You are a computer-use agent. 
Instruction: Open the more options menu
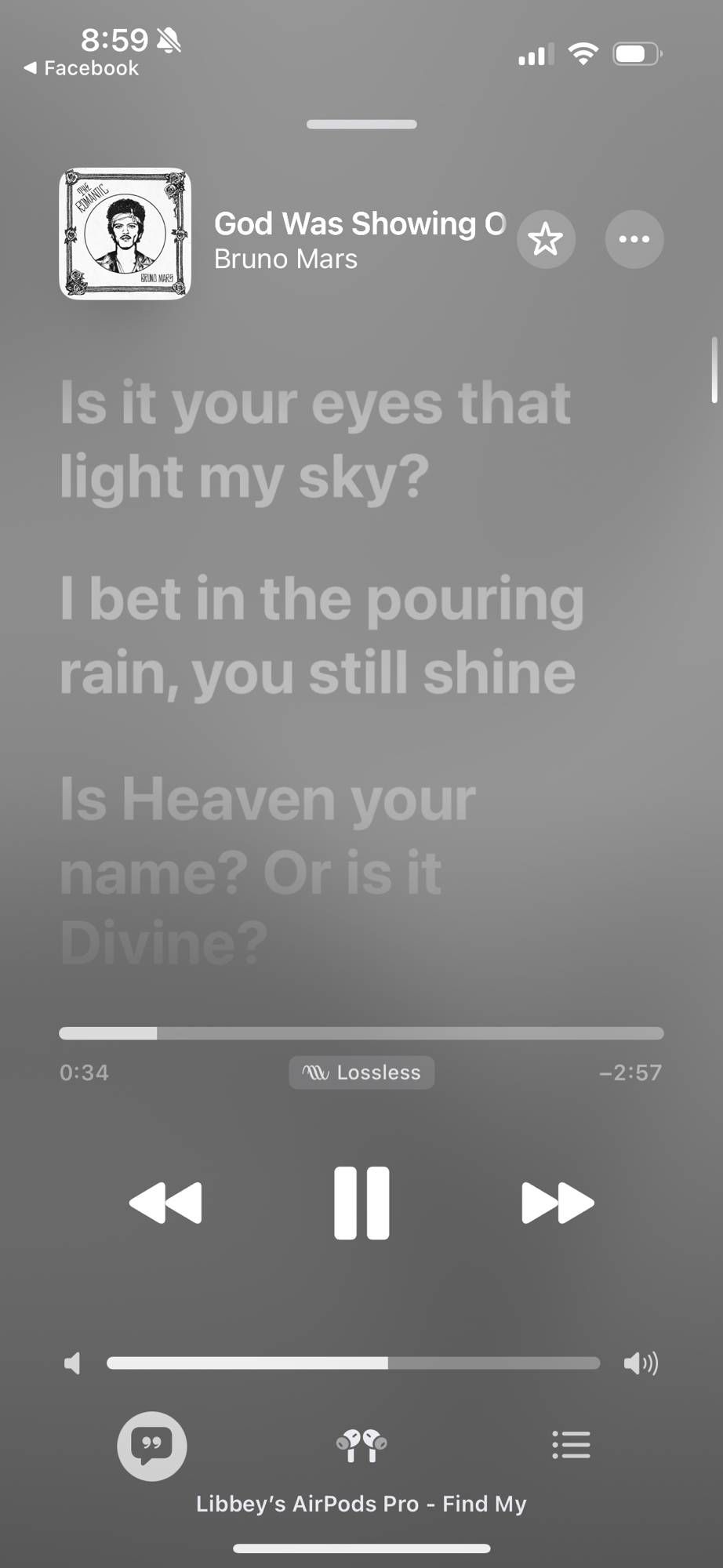pyautogui.click(x=634, y=240)
